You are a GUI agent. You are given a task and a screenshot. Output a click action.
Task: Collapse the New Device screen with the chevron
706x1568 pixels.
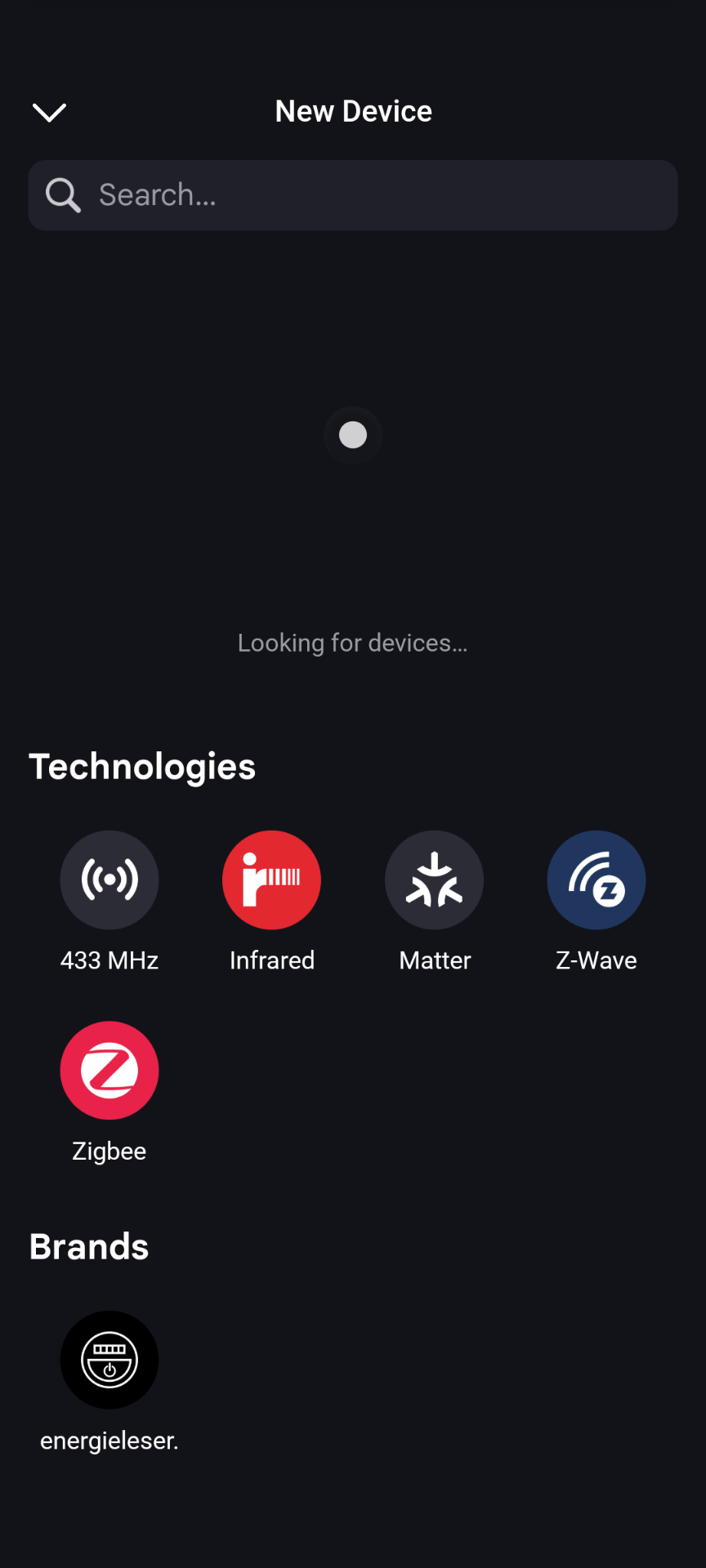[49, 112]
